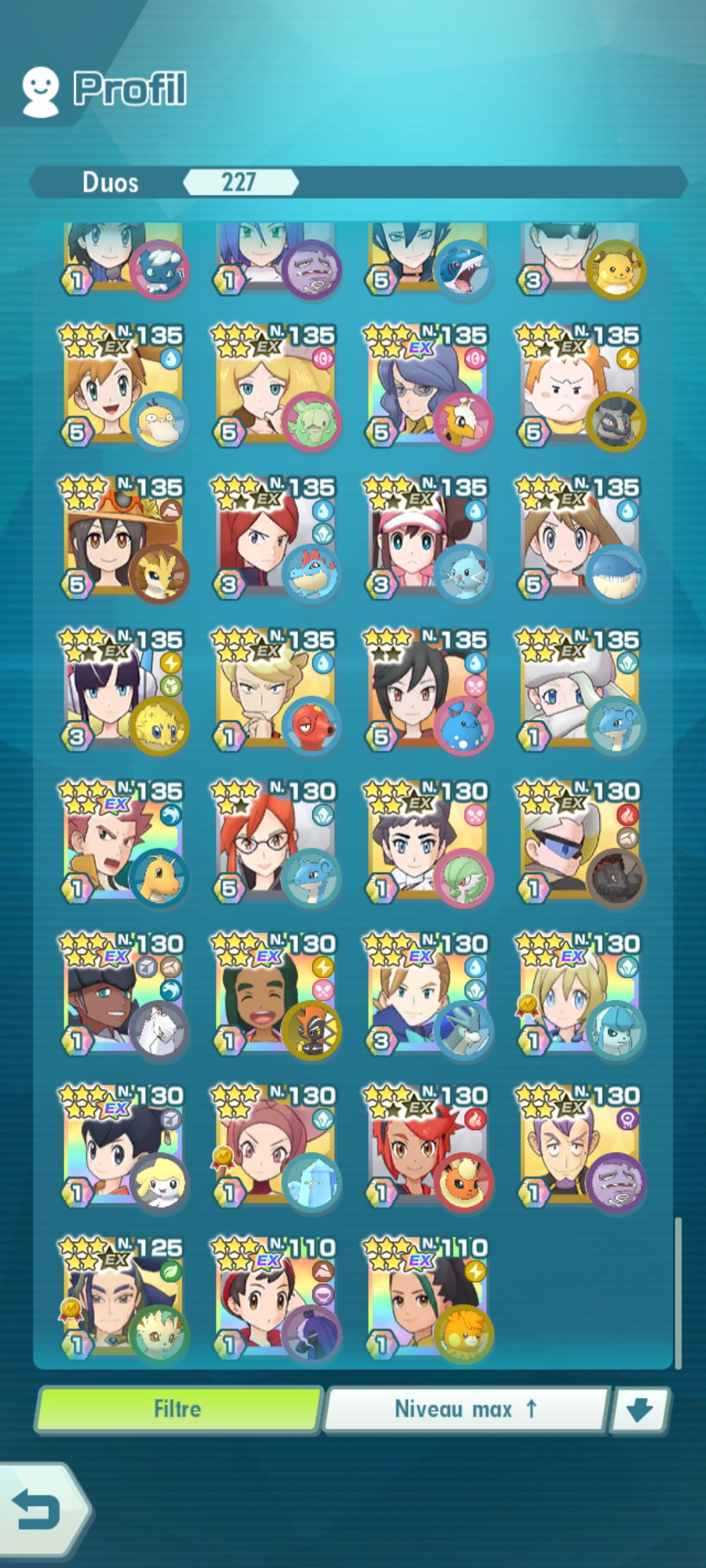View the duo with Octillery
The image size is (706, 1568).
click(276, 691)
